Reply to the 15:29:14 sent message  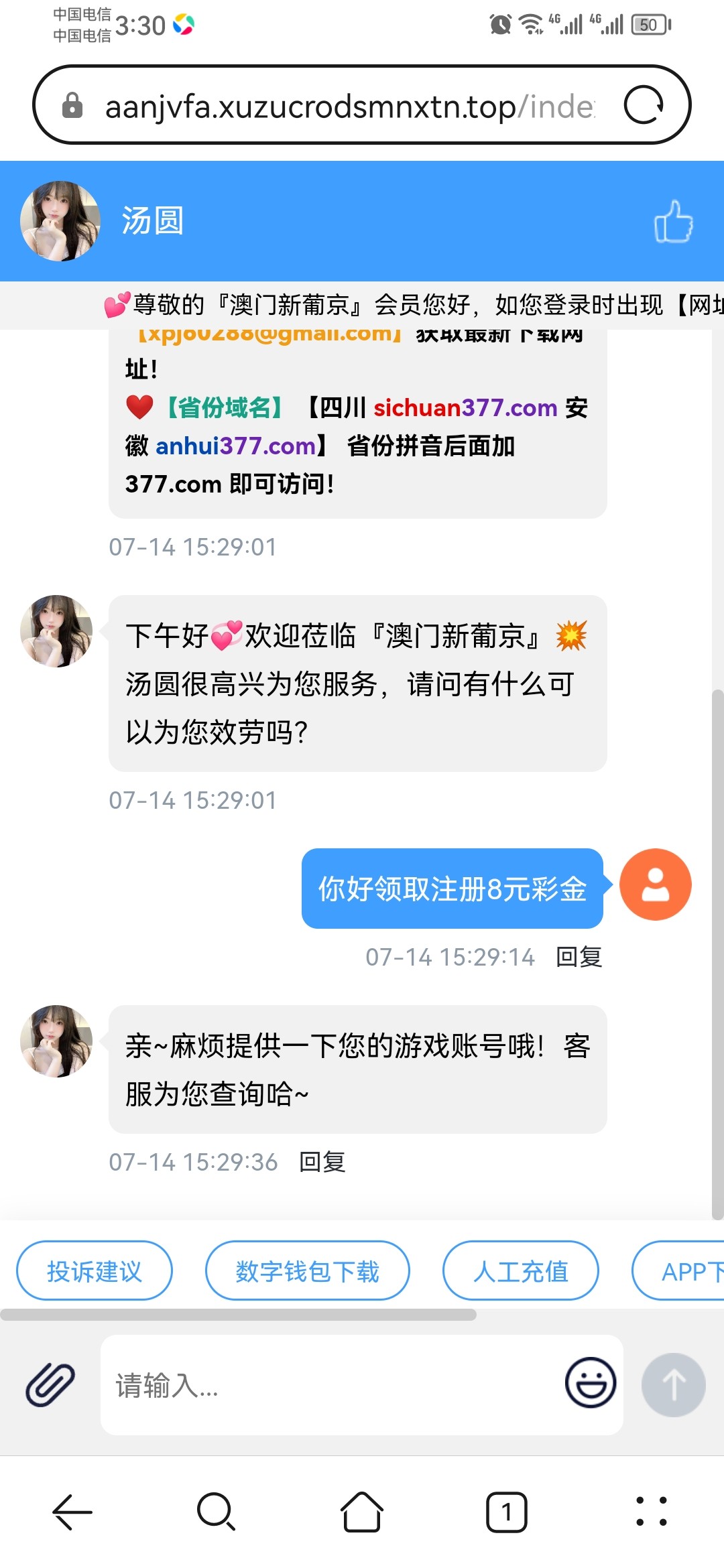pyautogui.click(x=579, y=957)
